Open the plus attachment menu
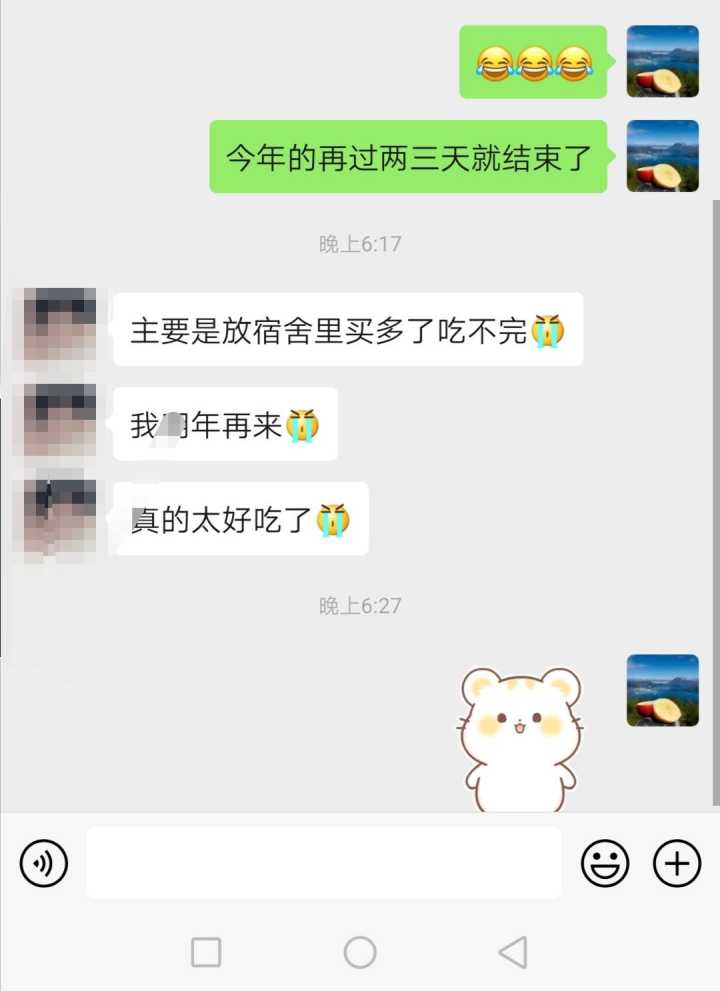Image resolution: width=720 pixels, height=991 pixels. click(x=677, y=862)
